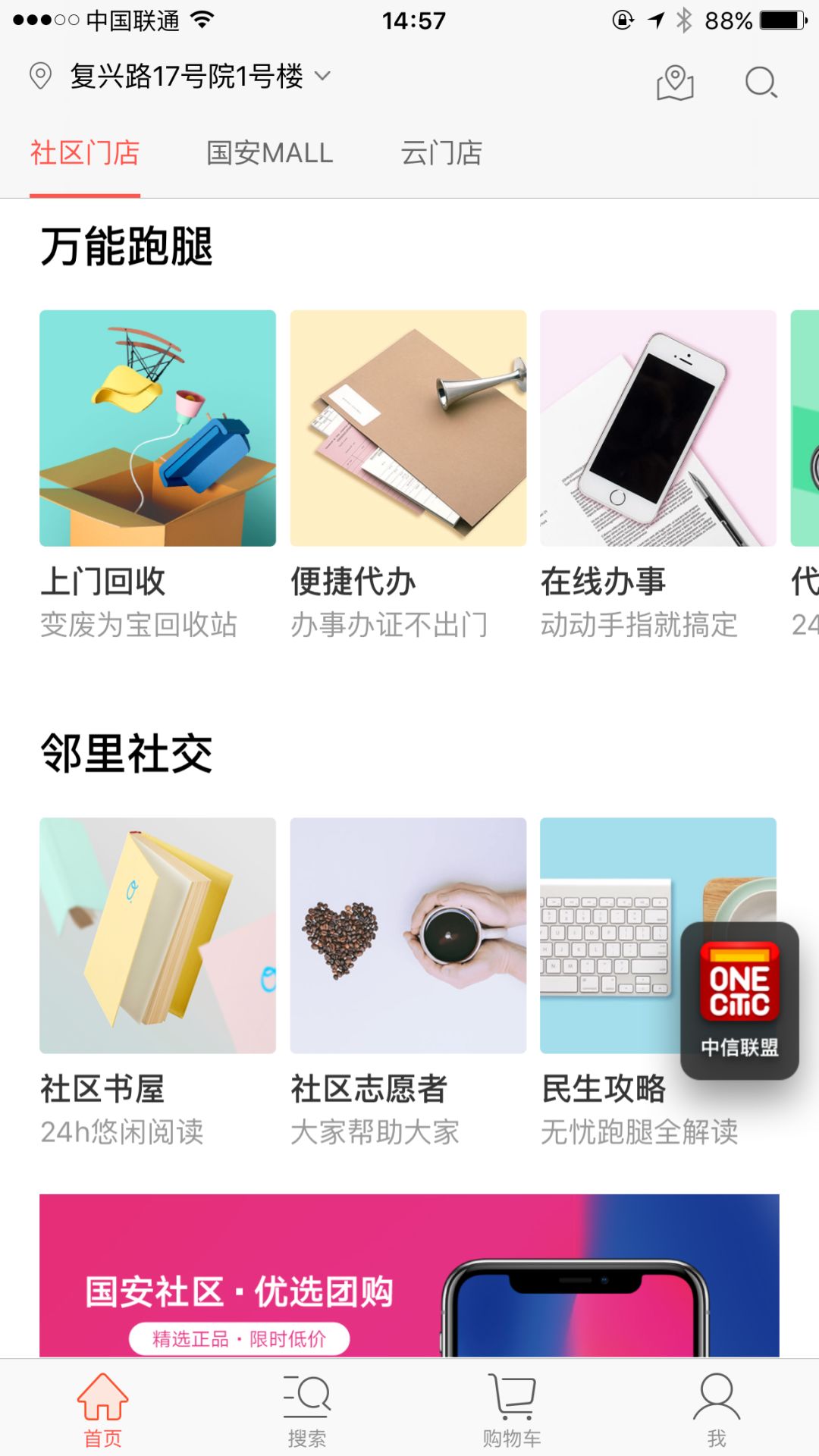Open the 上门回收 recycling service
This screenshot has height=1456, width=819.
(x=157, y=428)
